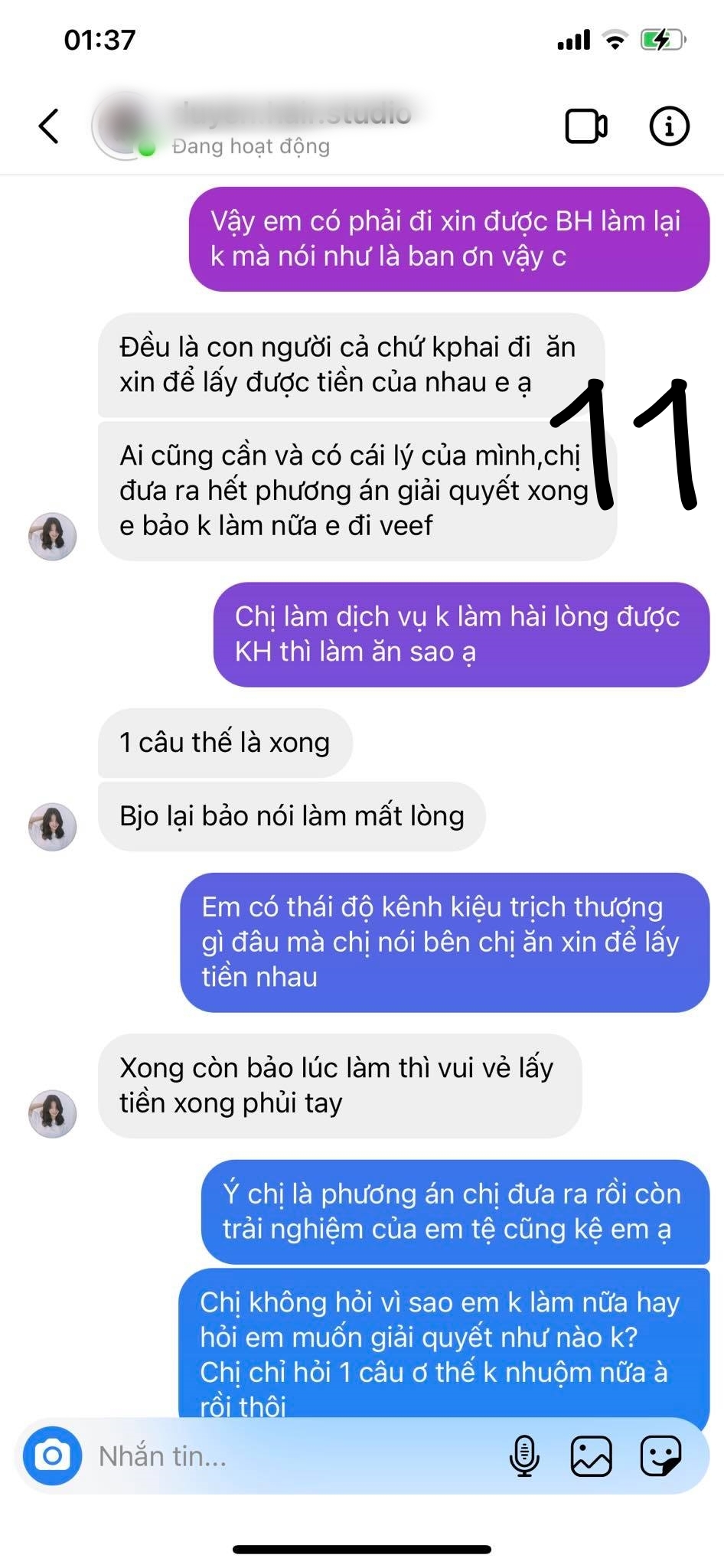The image size is (724, 1568).
Task: View the sender's avatar beside 'Bjo lại bảo'
Action: pyautogui.click(x=52, y=827)
